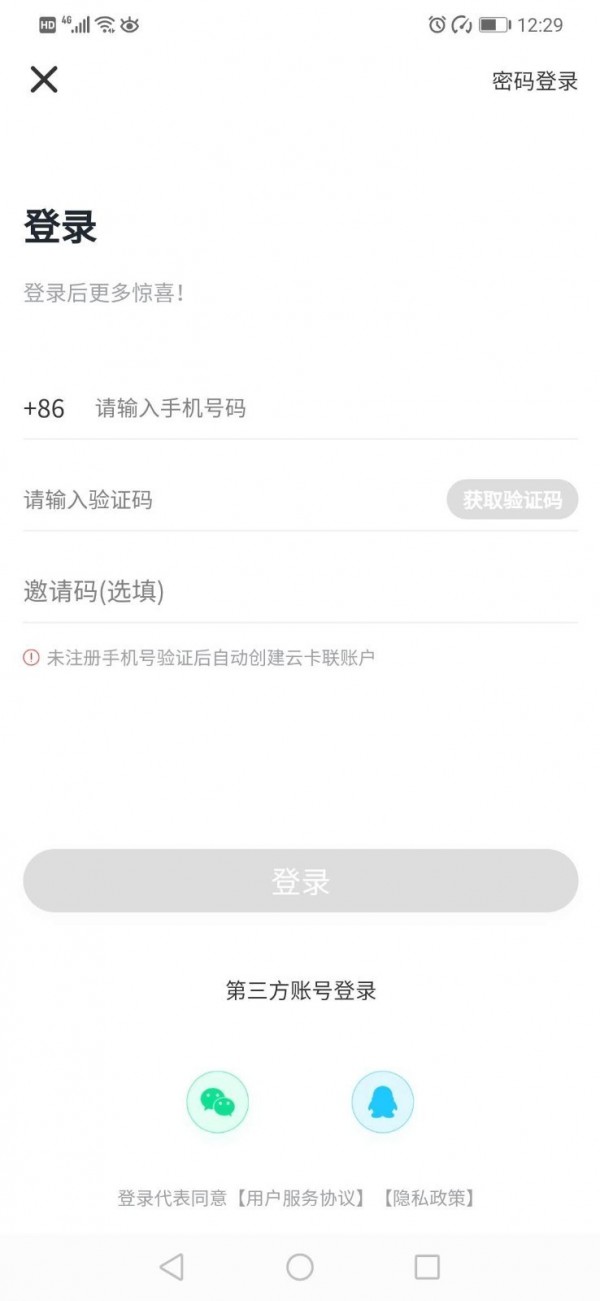
Task: Tap the verification code field
Action: 230,500
